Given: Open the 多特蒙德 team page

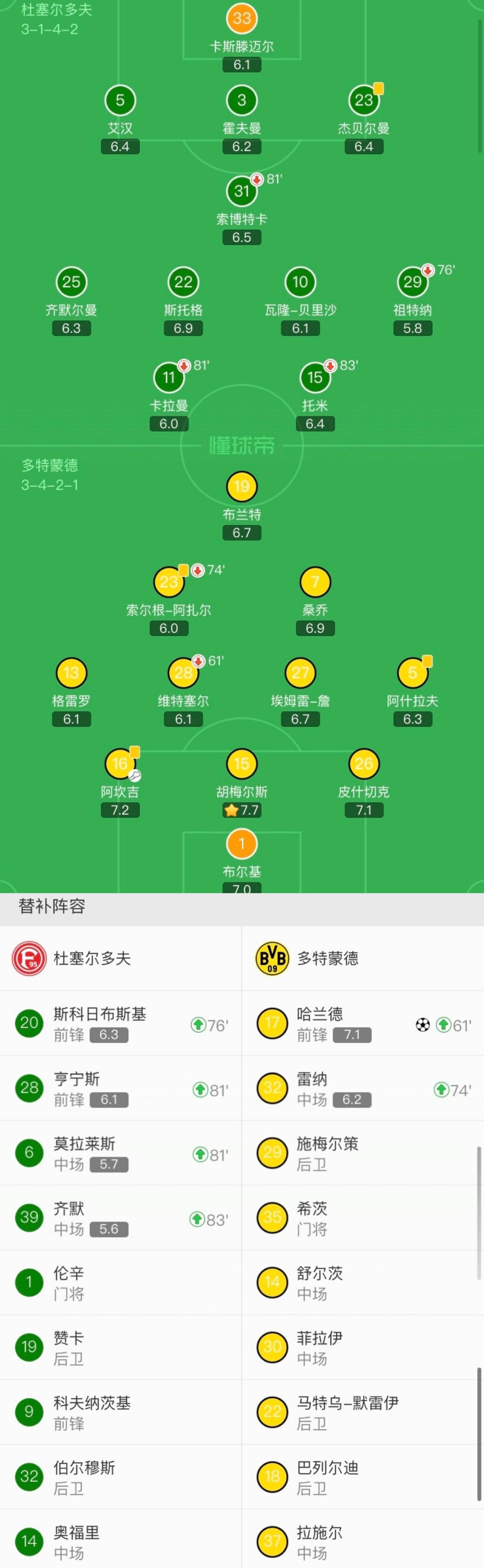Looking at the screenshot, I should (327, 959).
